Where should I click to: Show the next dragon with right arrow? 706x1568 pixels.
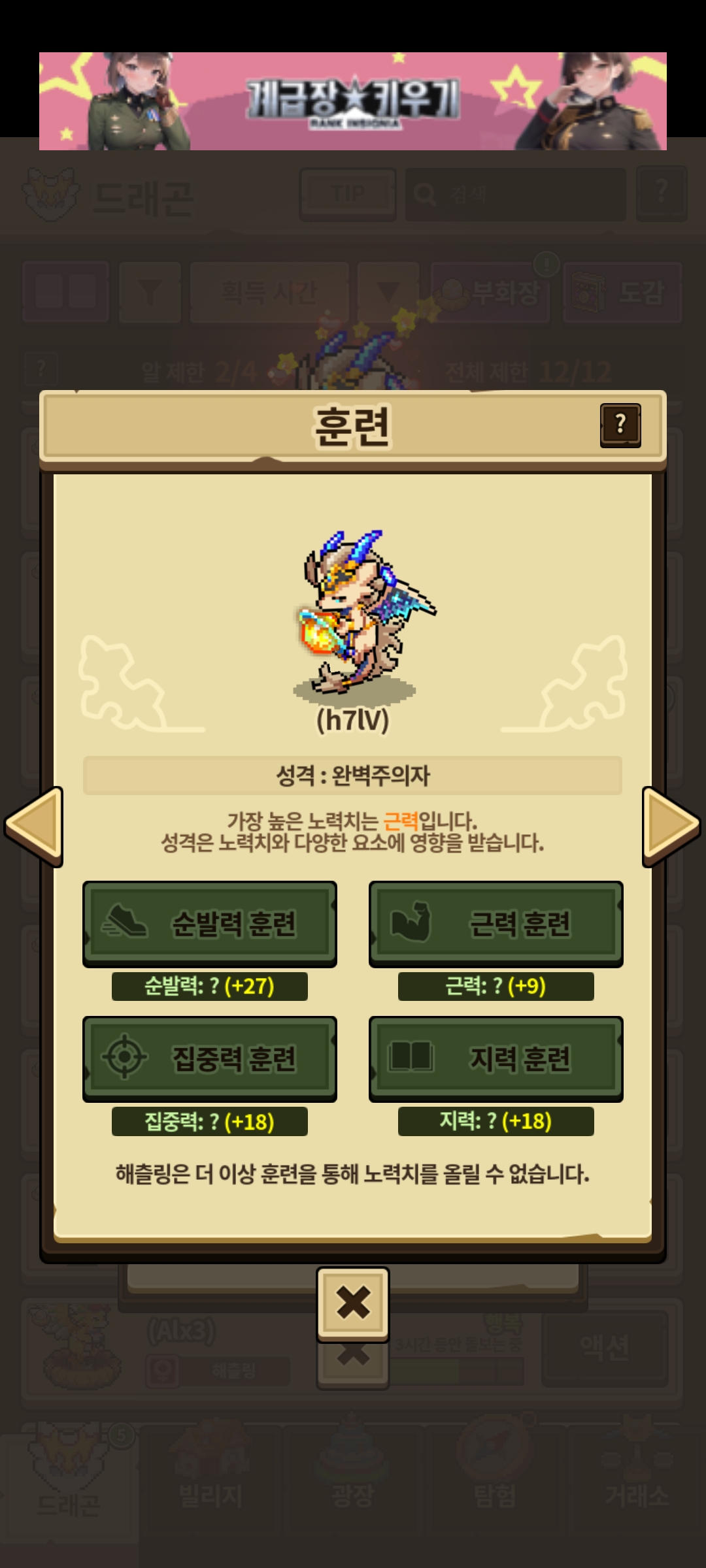pyautogui.click(x=671, y=826)
